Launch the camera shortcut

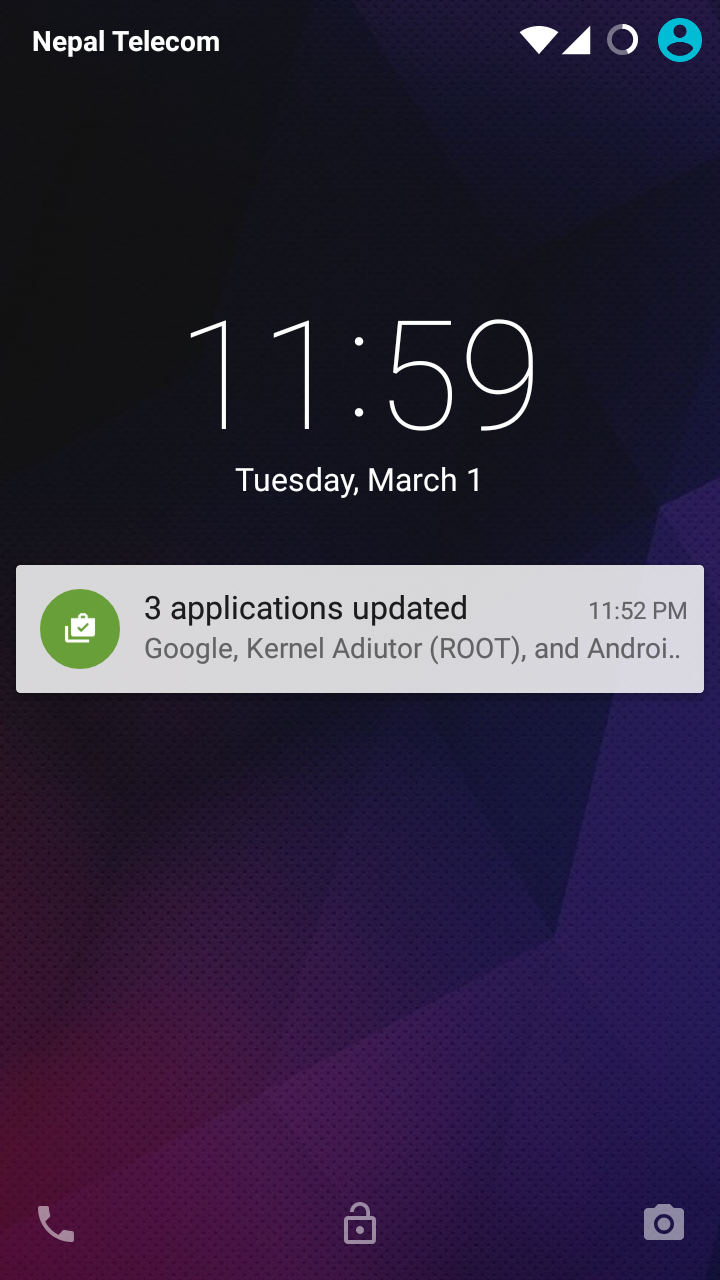pyautogui.click(x=663, y=1223)
